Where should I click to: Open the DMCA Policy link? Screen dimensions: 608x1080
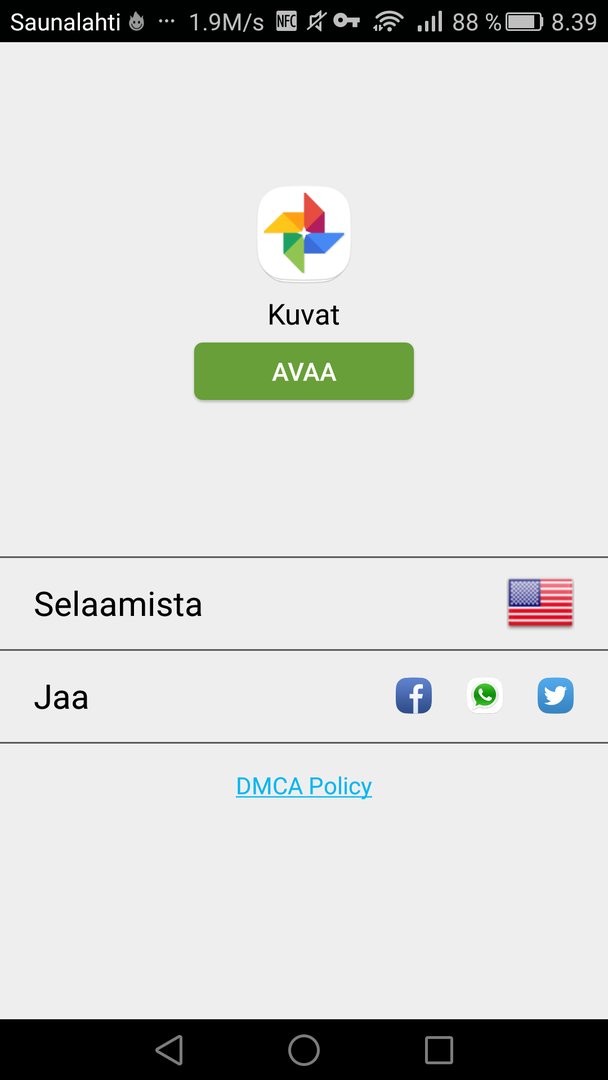304,786
